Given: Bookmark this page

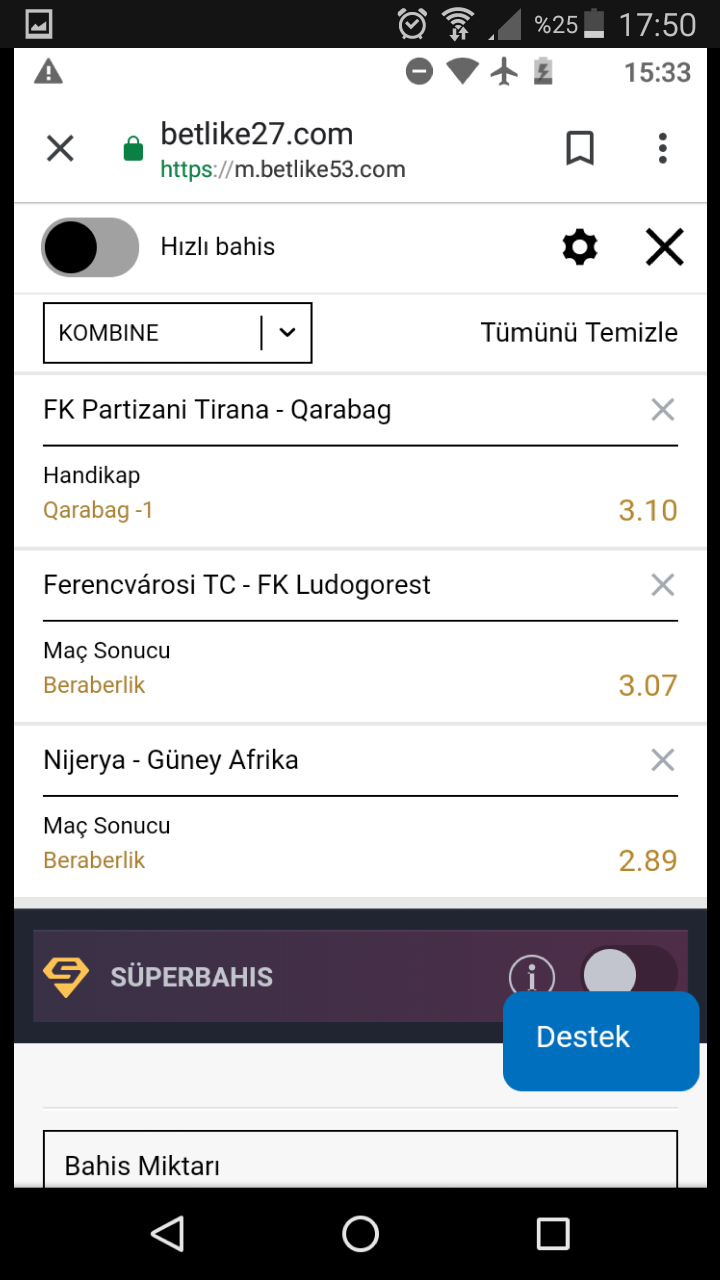Looking at the screenshot, I should click(580, 149).
